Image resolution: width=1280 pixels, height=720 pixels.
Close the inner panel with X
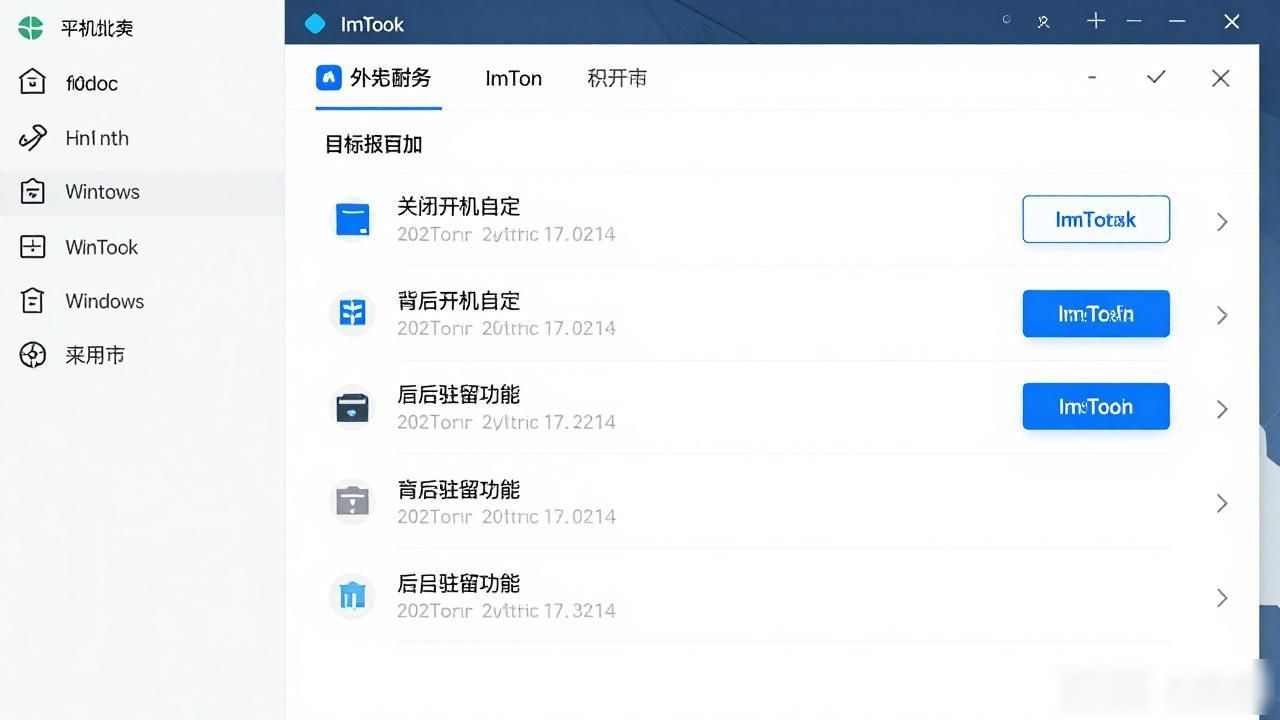click(1220, 78)
